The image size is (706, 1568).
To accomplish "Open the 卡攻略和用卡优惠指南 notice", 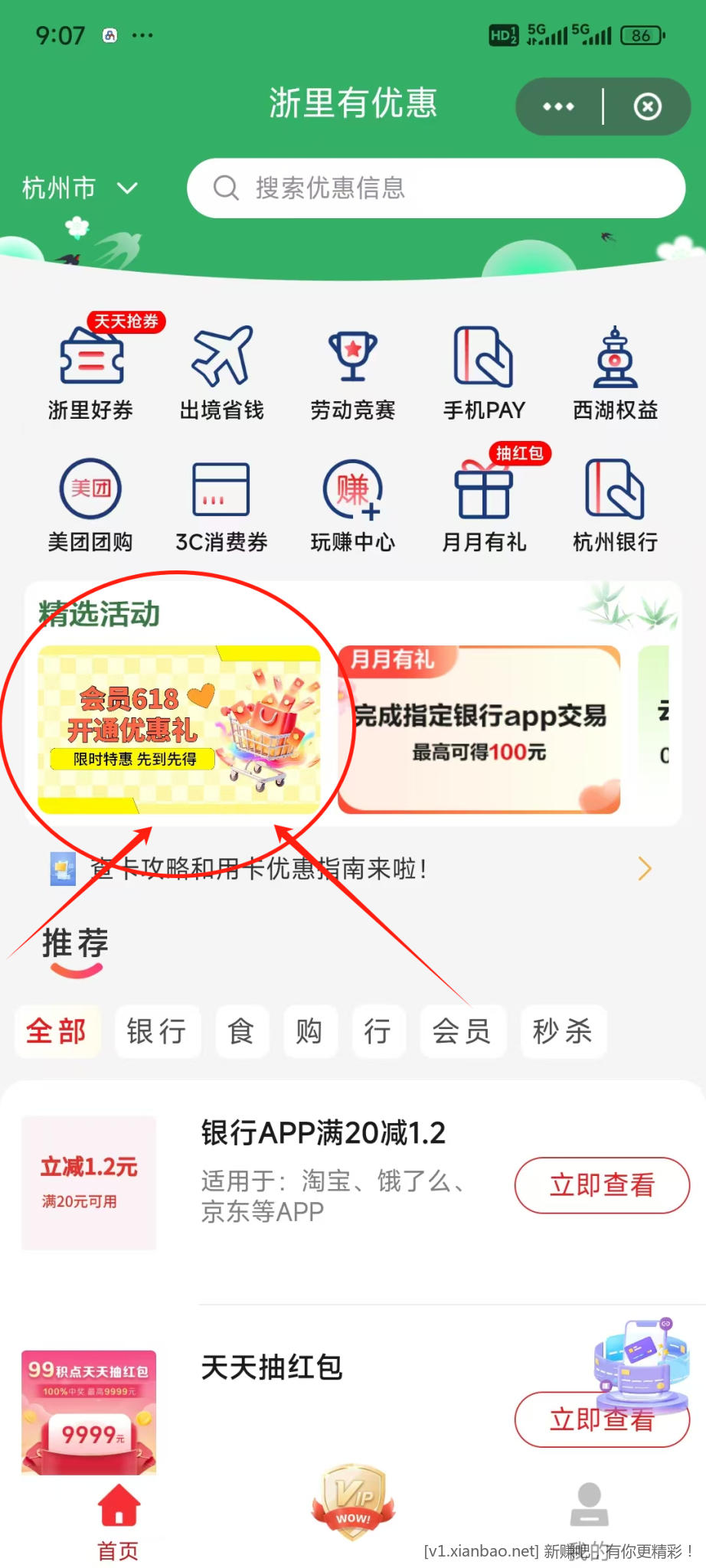I will (352, 869).
